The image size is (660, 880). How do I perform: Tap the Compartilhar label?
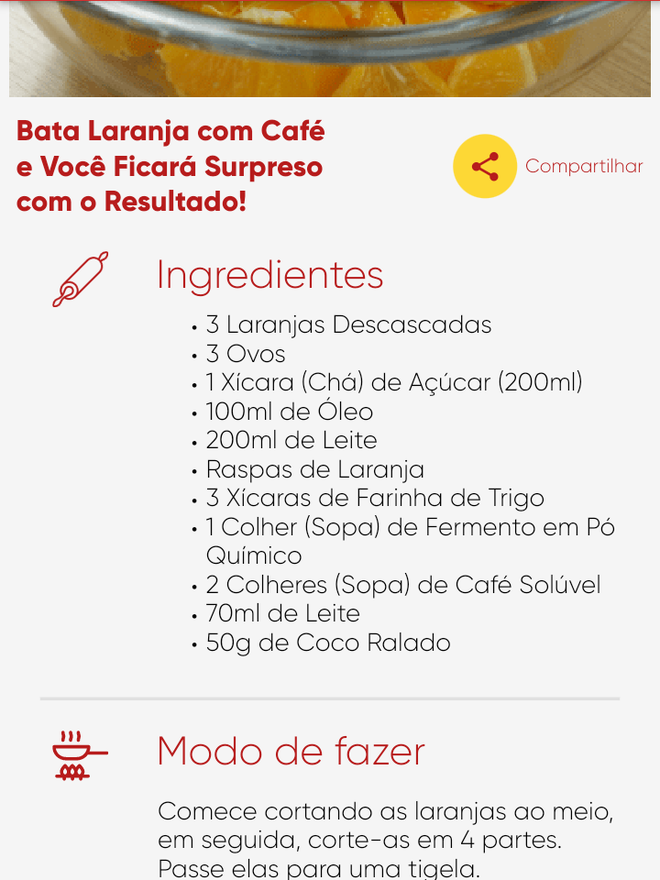click(584, 166)
